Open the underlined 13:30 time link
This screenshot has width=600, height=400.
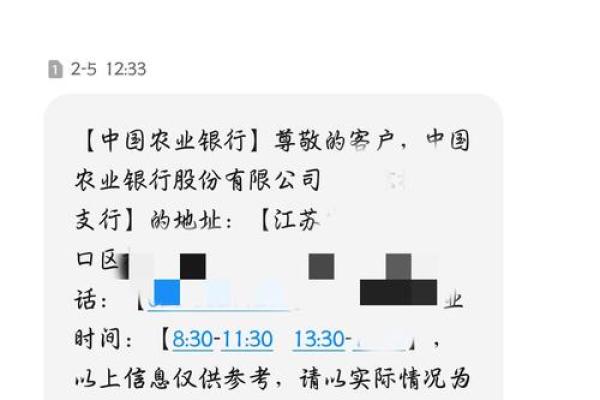coord(318,339)
